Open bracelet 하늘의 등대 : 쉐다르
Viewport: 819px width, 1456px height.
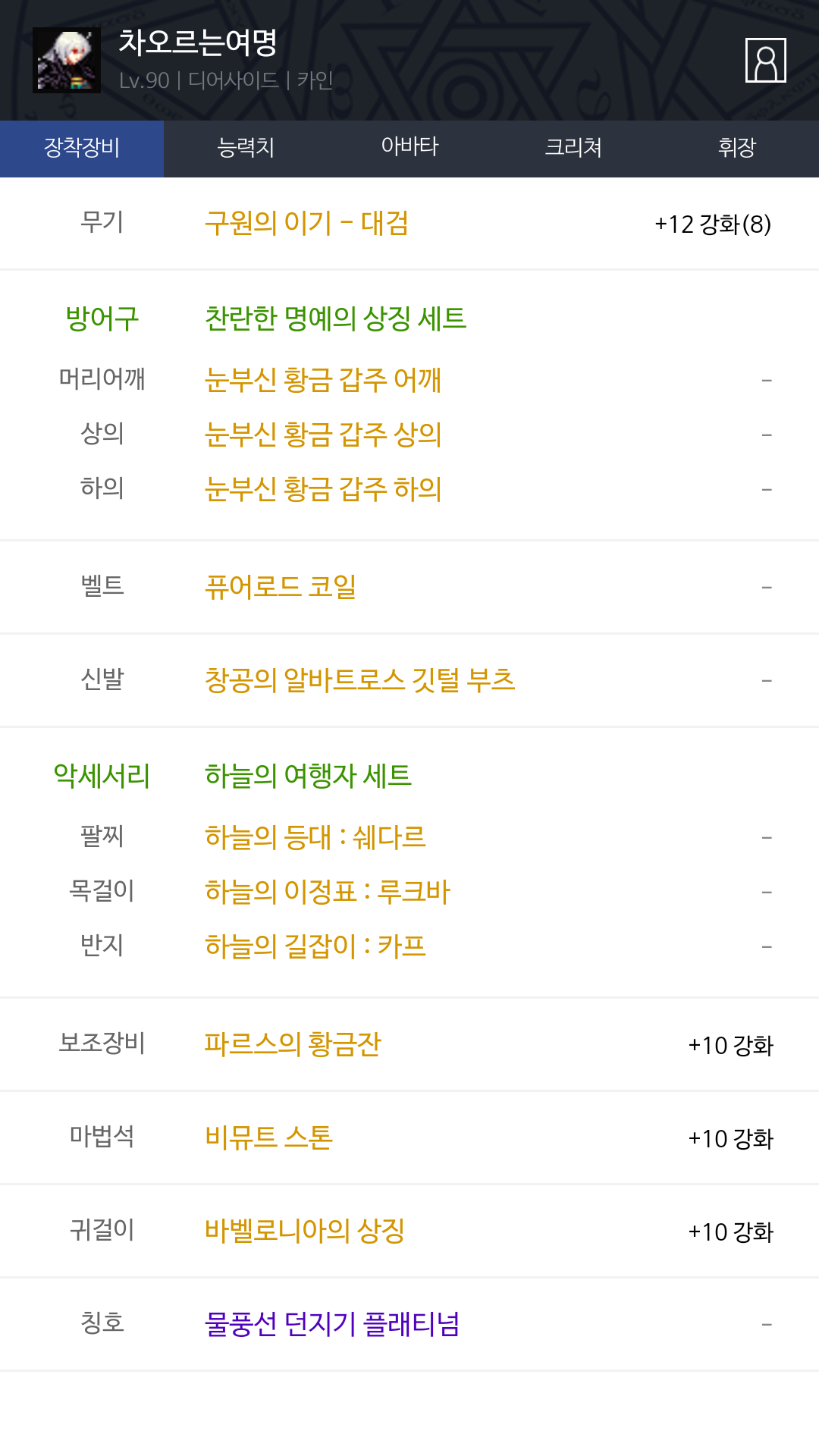(315, 837)
